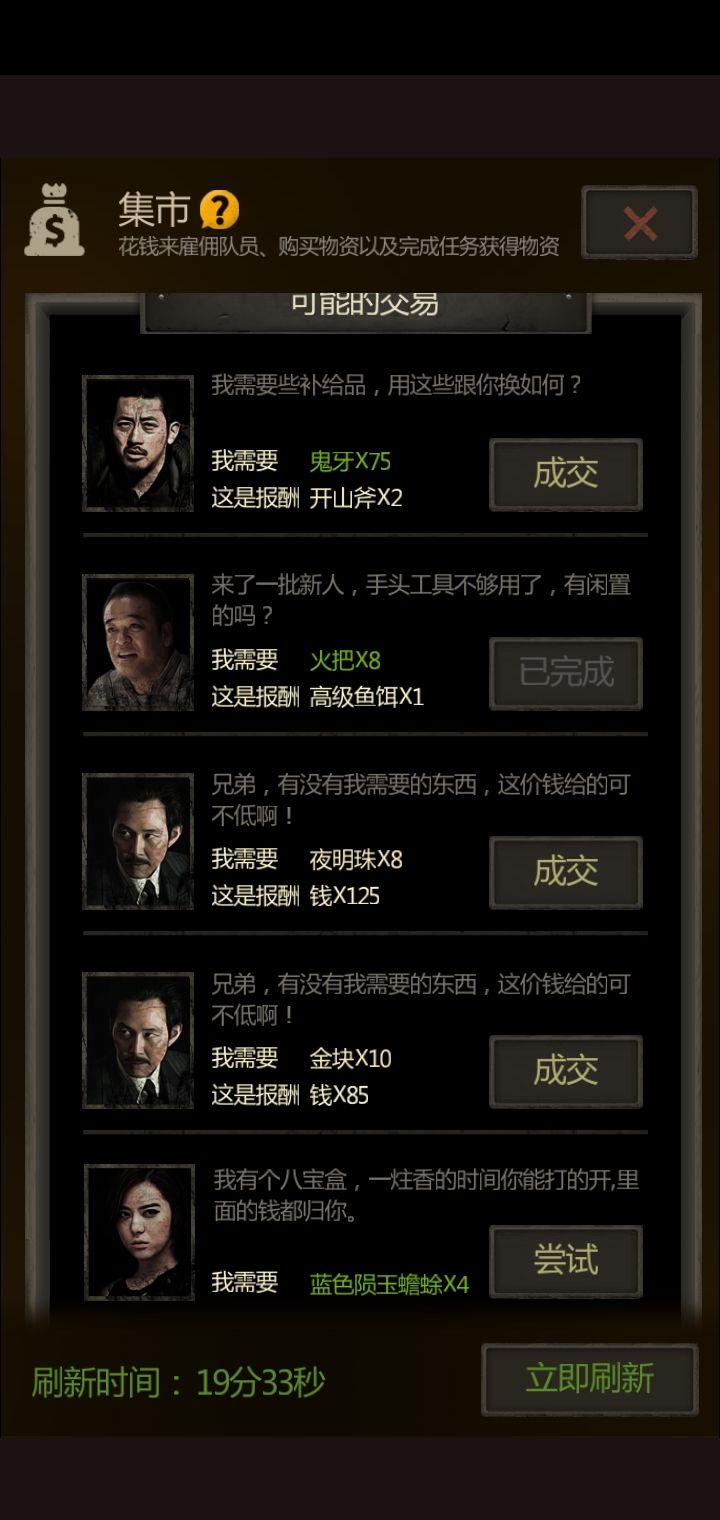Click the dollar sign on the money bag
This screenshot has height=1520, width=720.
point(54,228)
